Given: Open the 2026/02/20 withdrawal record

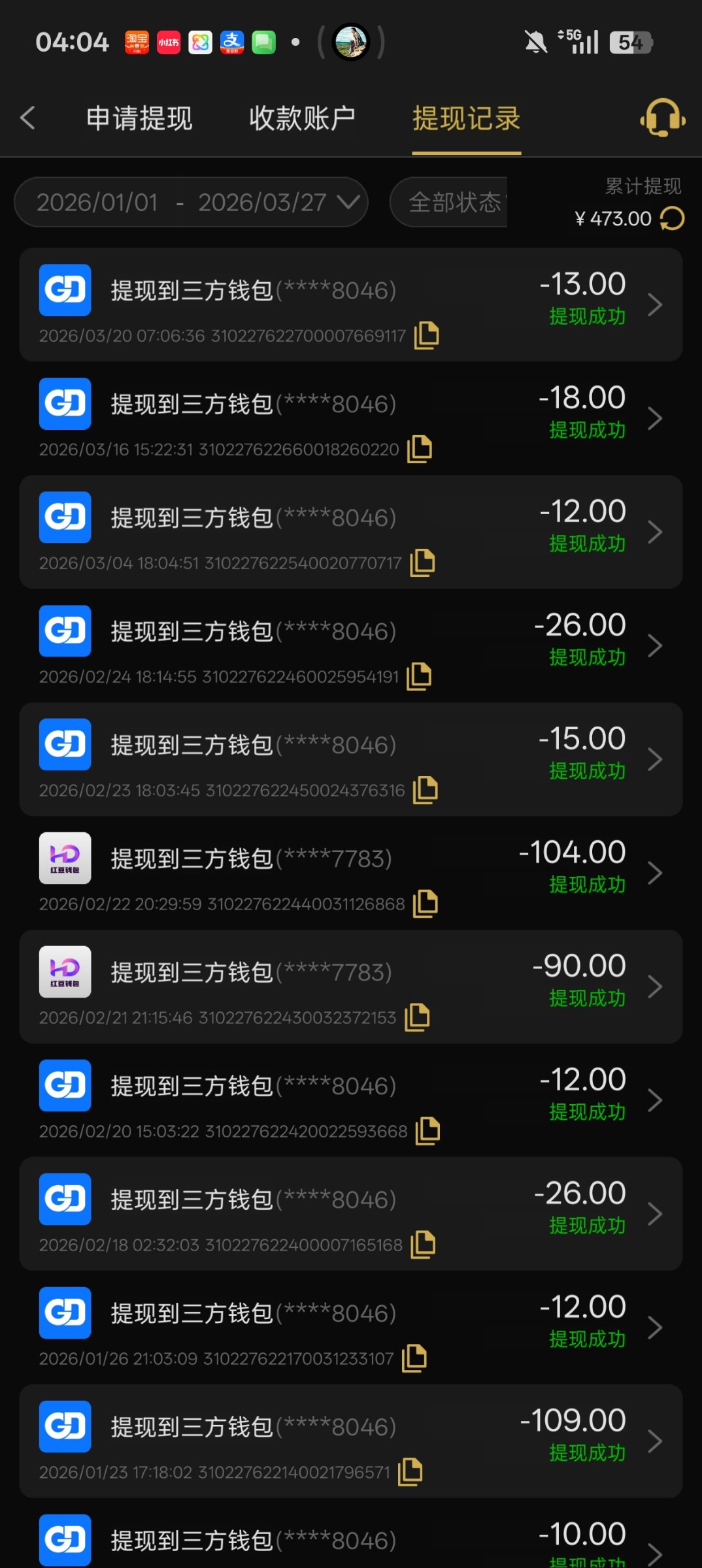Looking at the screenshot, I should (x=350, y=1100).
